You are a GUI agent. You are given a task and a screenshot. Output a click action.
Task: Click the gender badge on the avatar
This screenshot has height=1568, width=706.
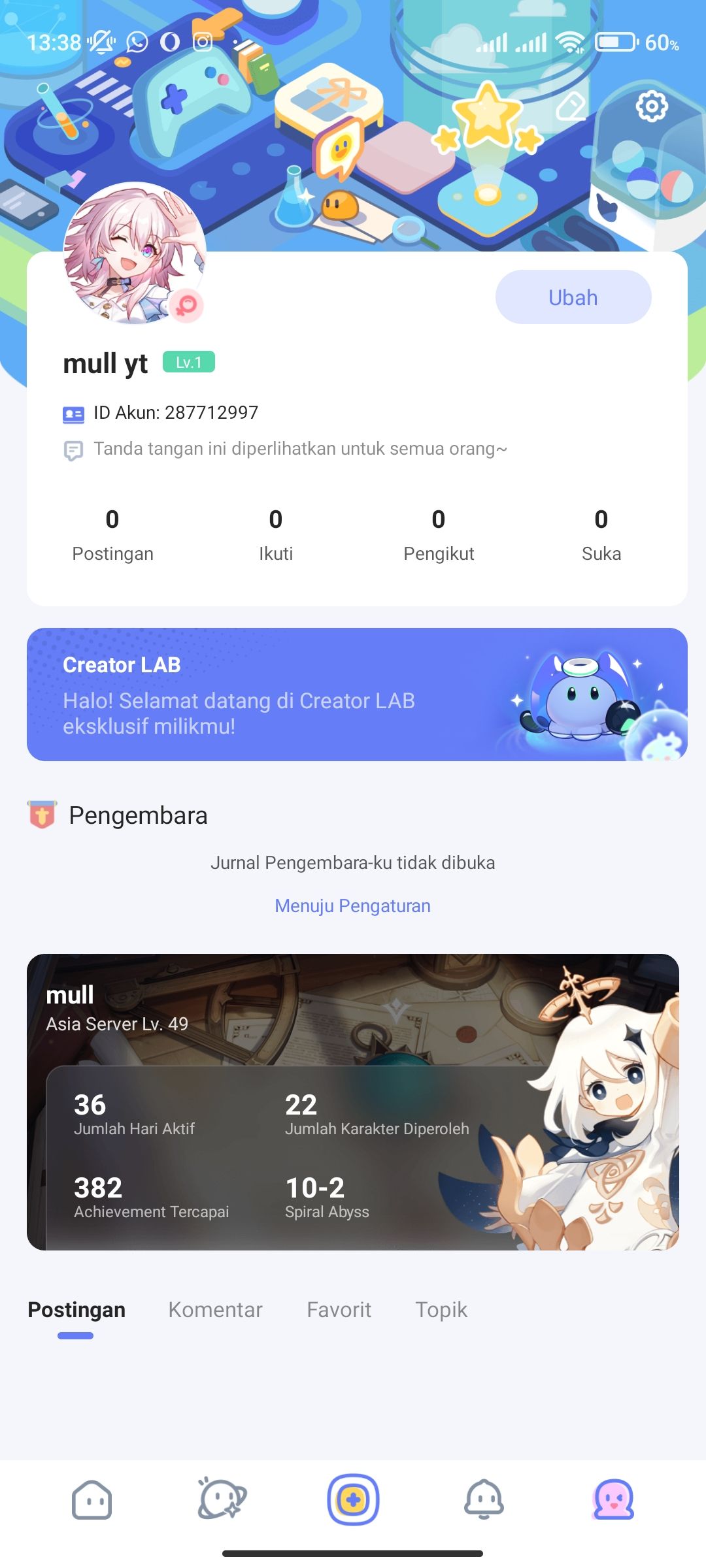(185, 304)
